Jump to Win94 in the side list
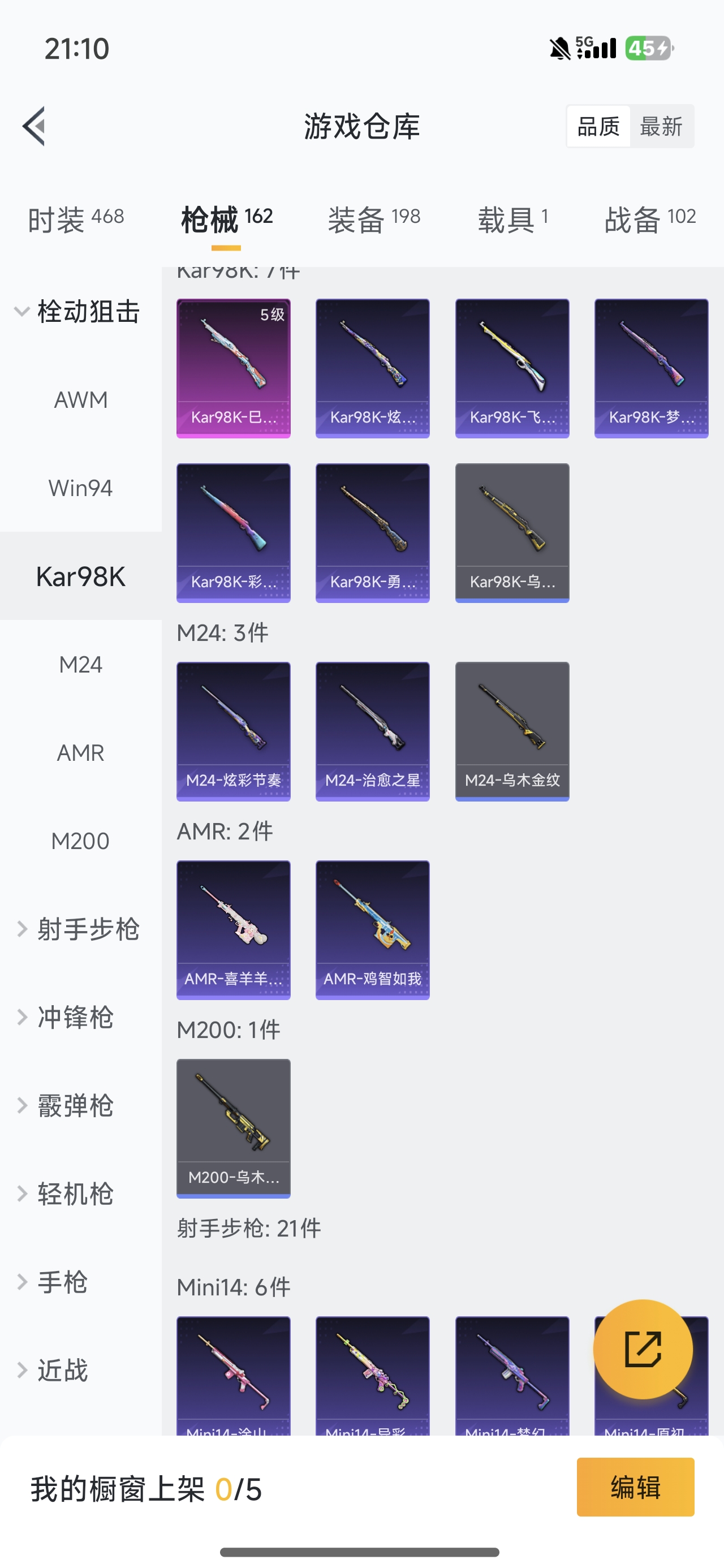Screen dimensions: 724x1568 (80, 488)
